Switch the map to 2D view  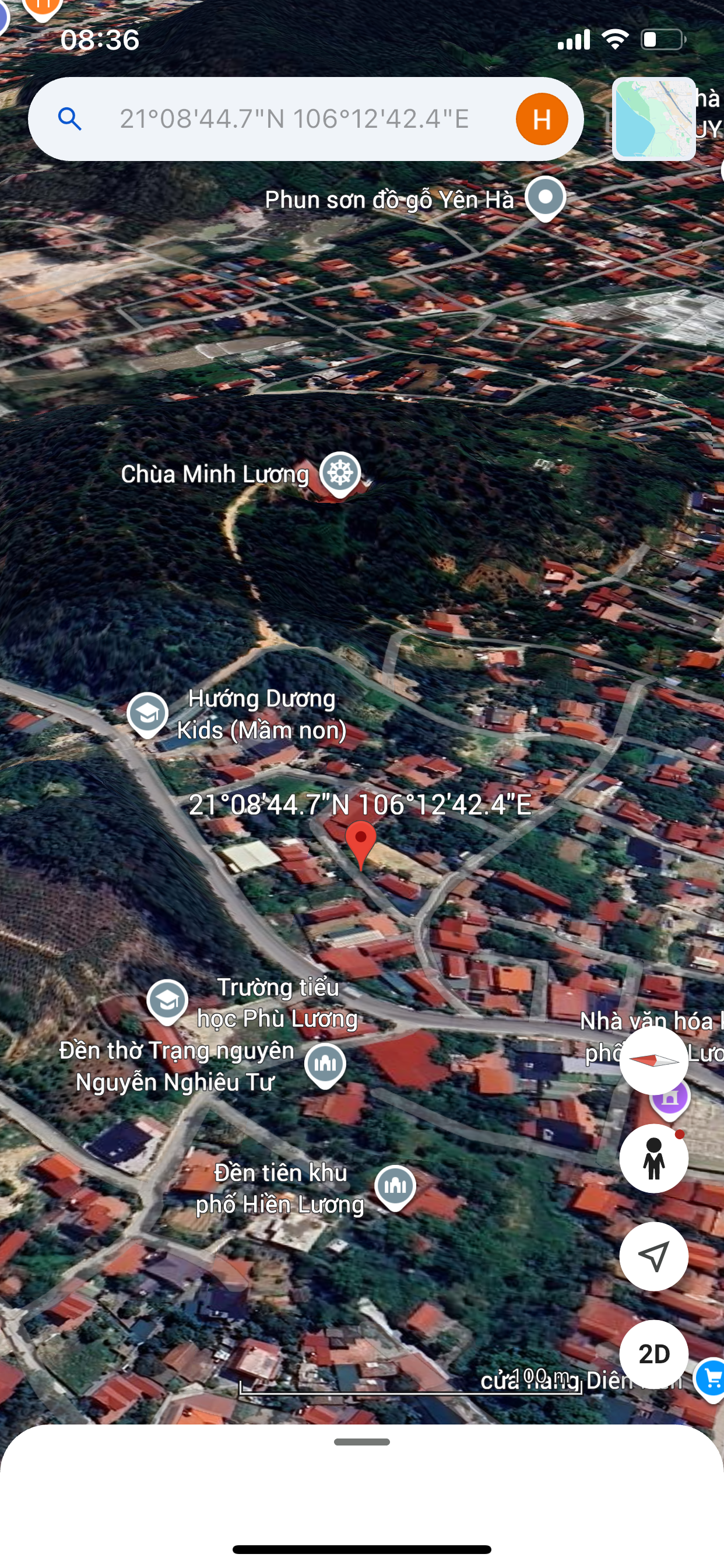coord(653,1354)
